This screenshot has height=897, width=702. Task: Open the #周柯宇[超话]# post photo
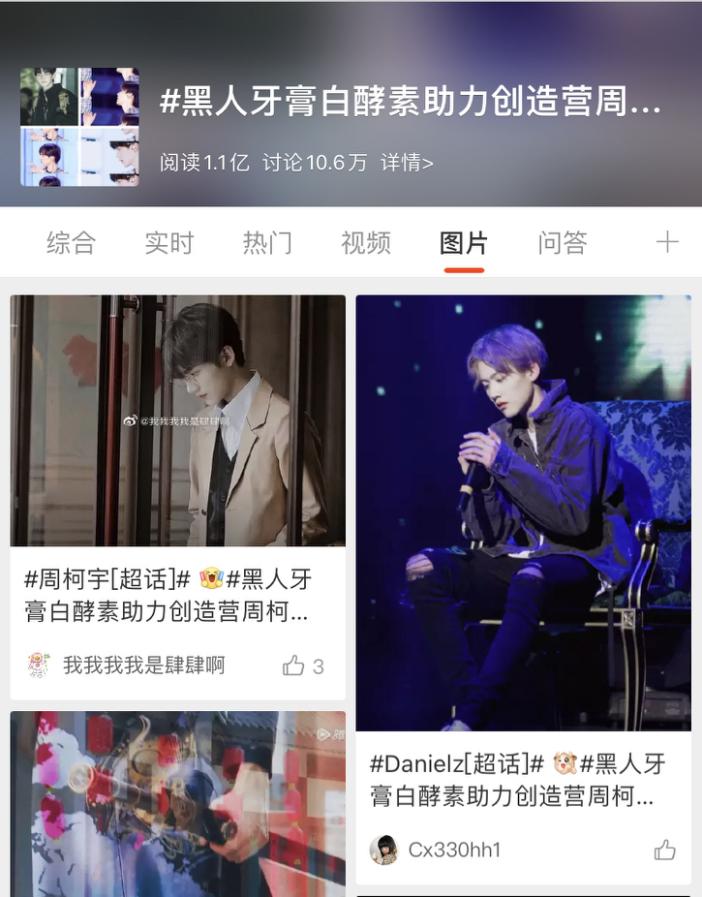(x=178, y=420)
